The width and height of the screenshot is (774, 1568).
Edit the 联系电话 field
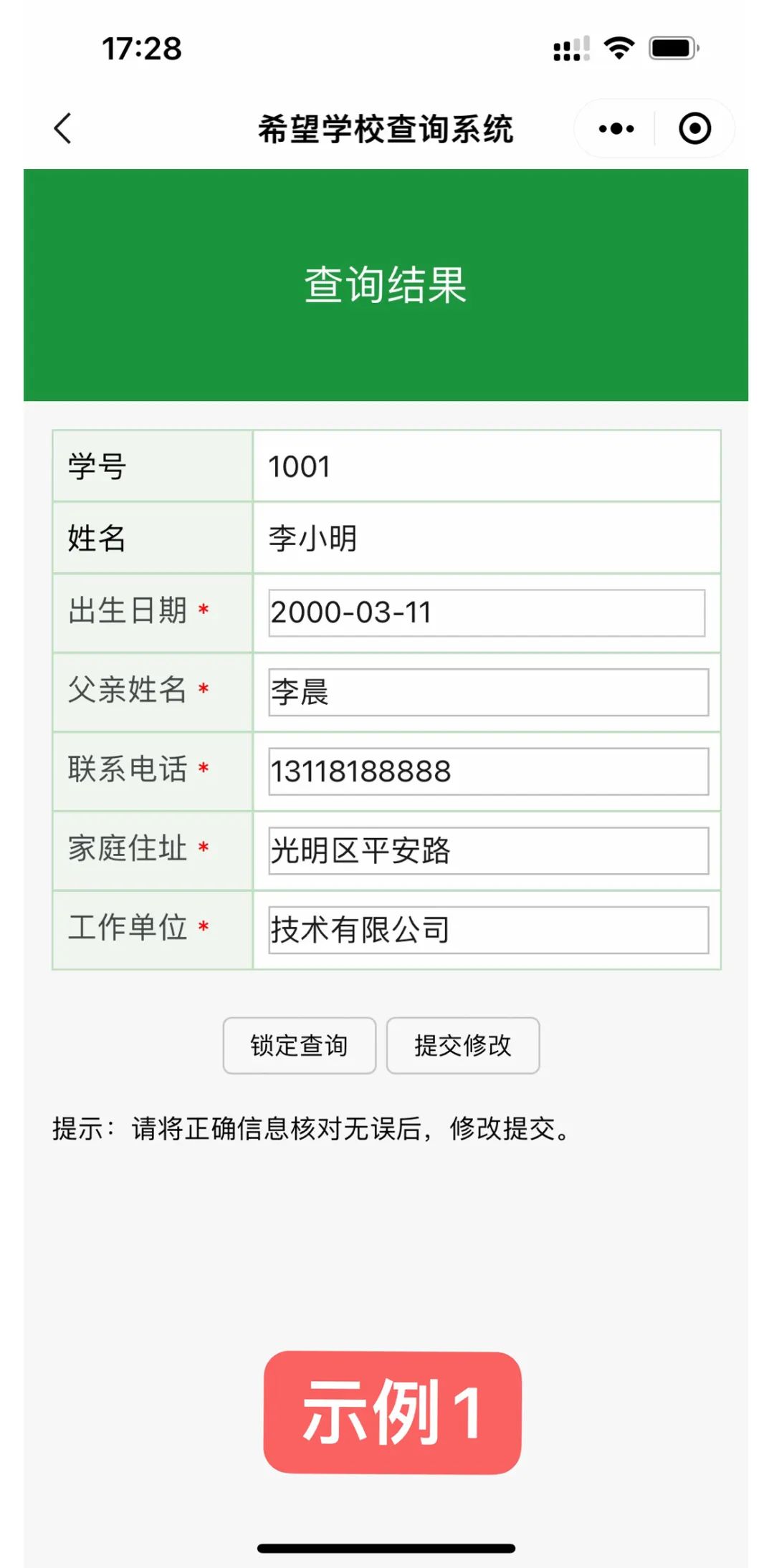pos(488,771)
